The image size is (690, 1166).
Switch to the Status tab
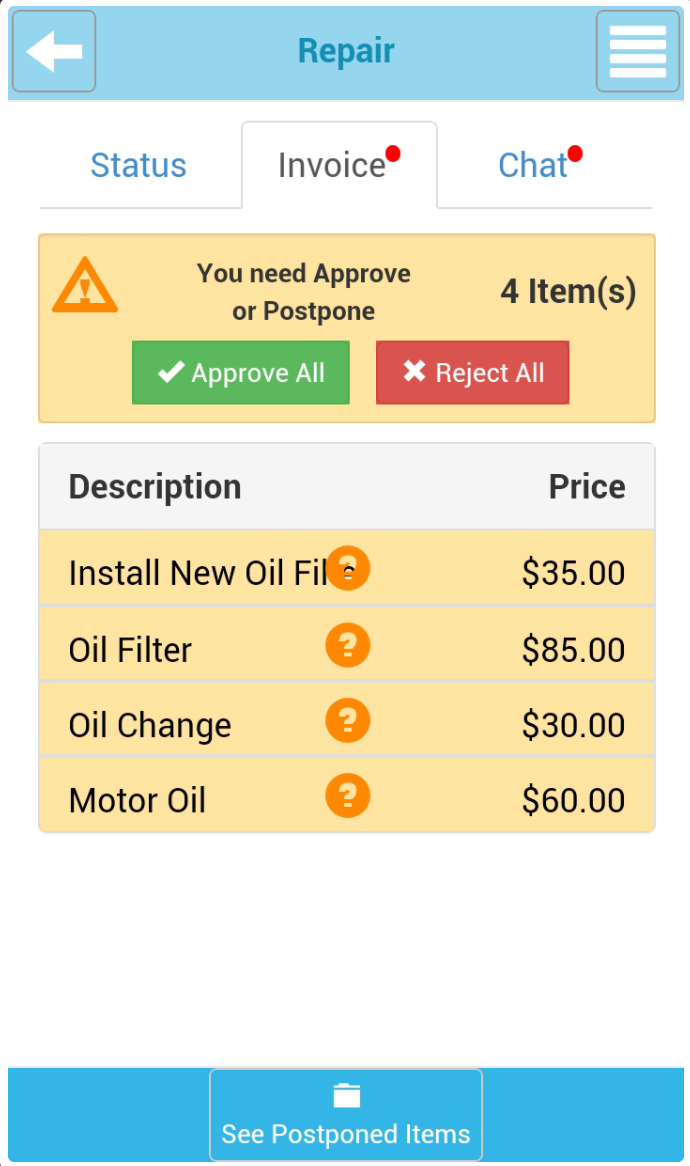[x=138, y=165]
